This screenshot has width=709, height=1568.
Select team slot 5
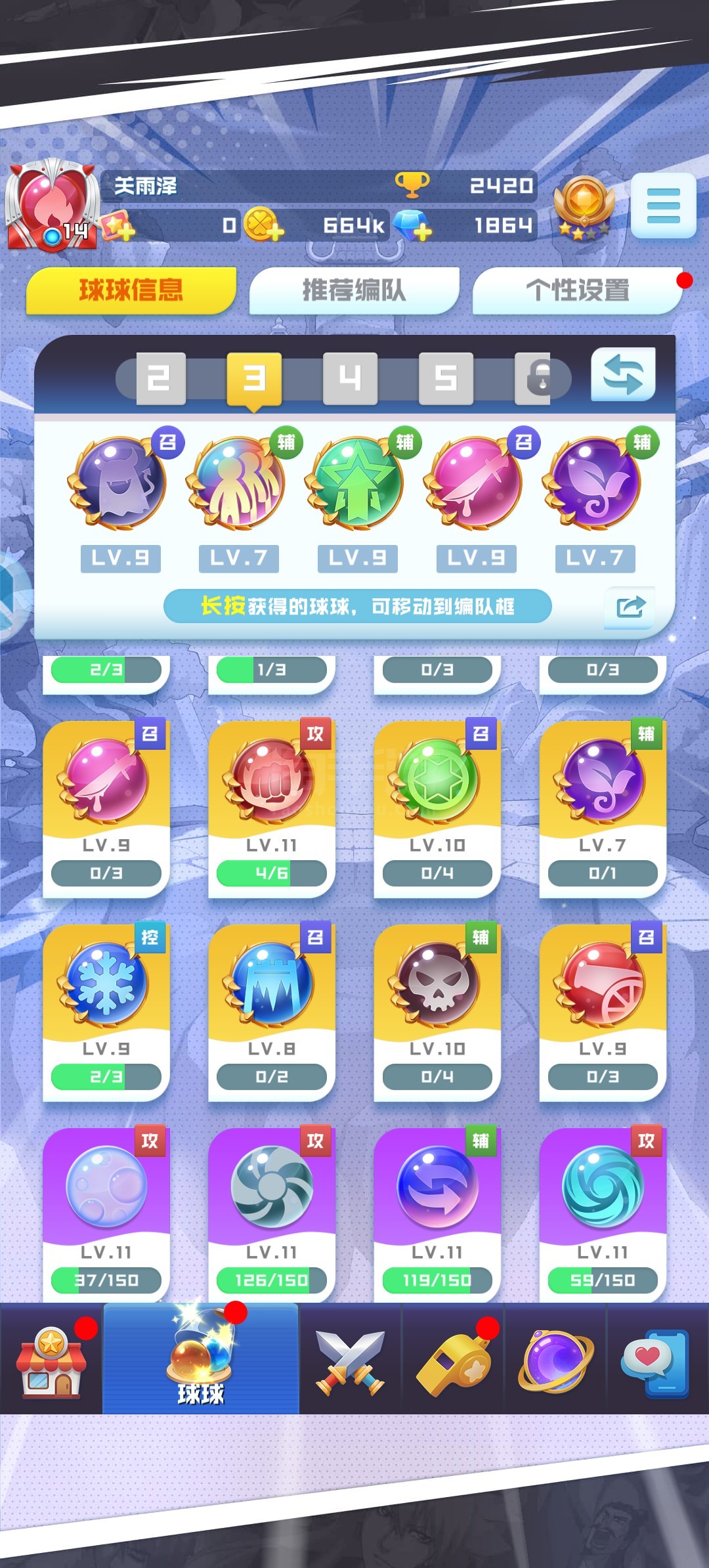point(446,378)
